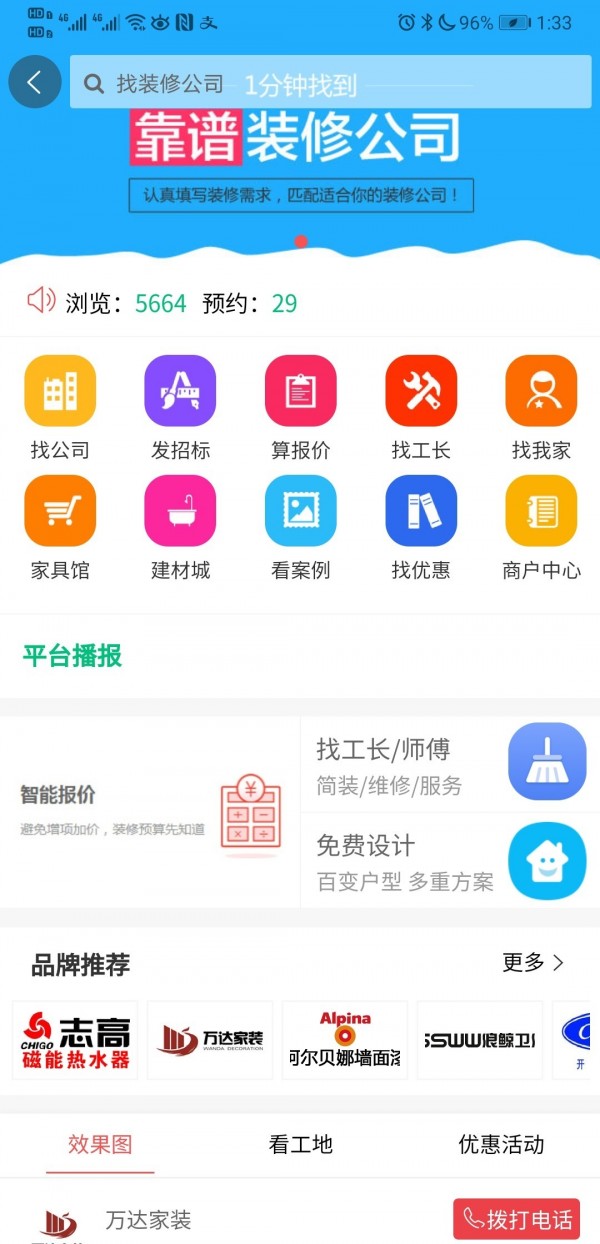This screenshot has height=1244, width=600.
Task: Open the 智能报价 card
Action: [x=150, y=812]
